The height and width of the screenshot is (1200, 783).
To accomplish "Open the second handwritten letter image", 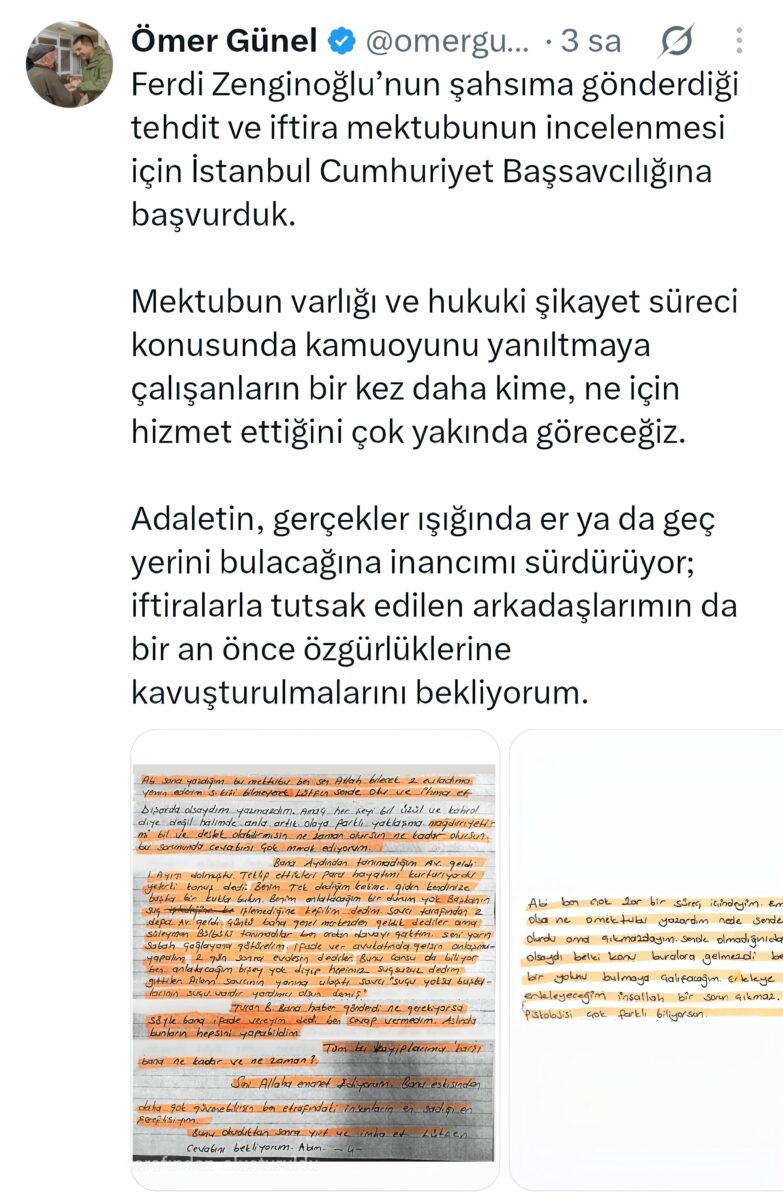I will point(646,960).
